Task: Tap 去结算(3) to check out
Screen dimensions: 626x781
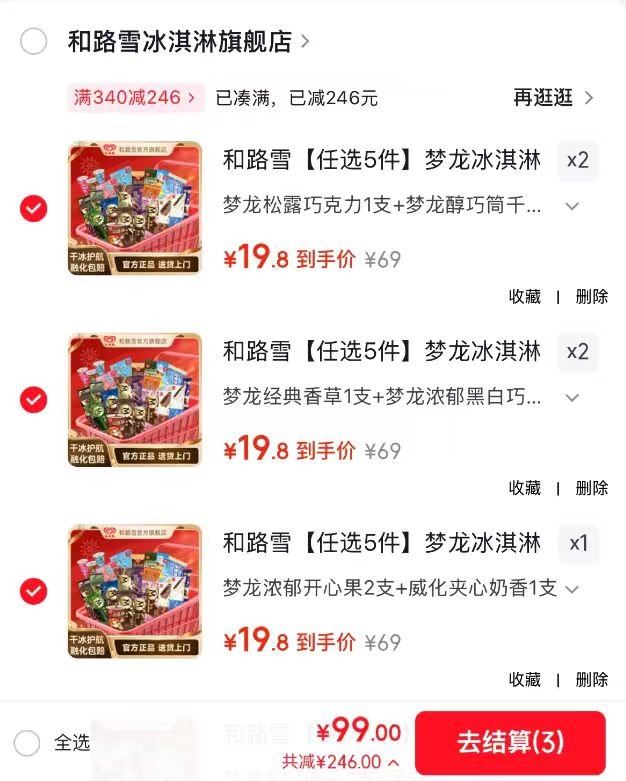Action: point(510,742)
